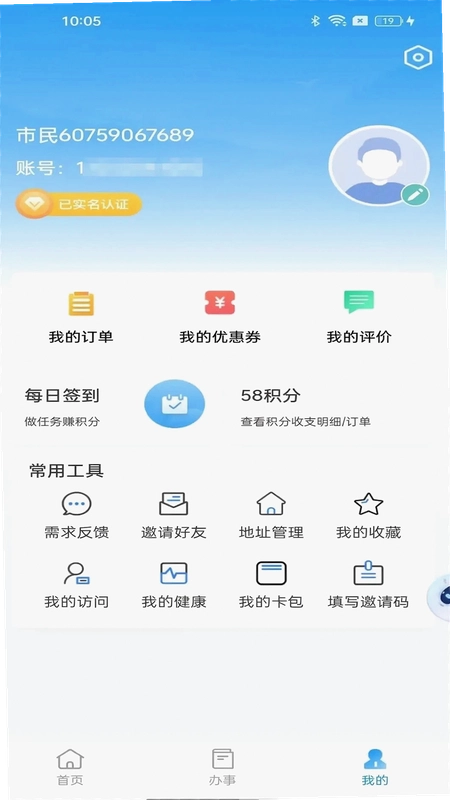Open the settings hexagon icon
The width and height of the screenshot is (450, 800).
click(418, 58)
